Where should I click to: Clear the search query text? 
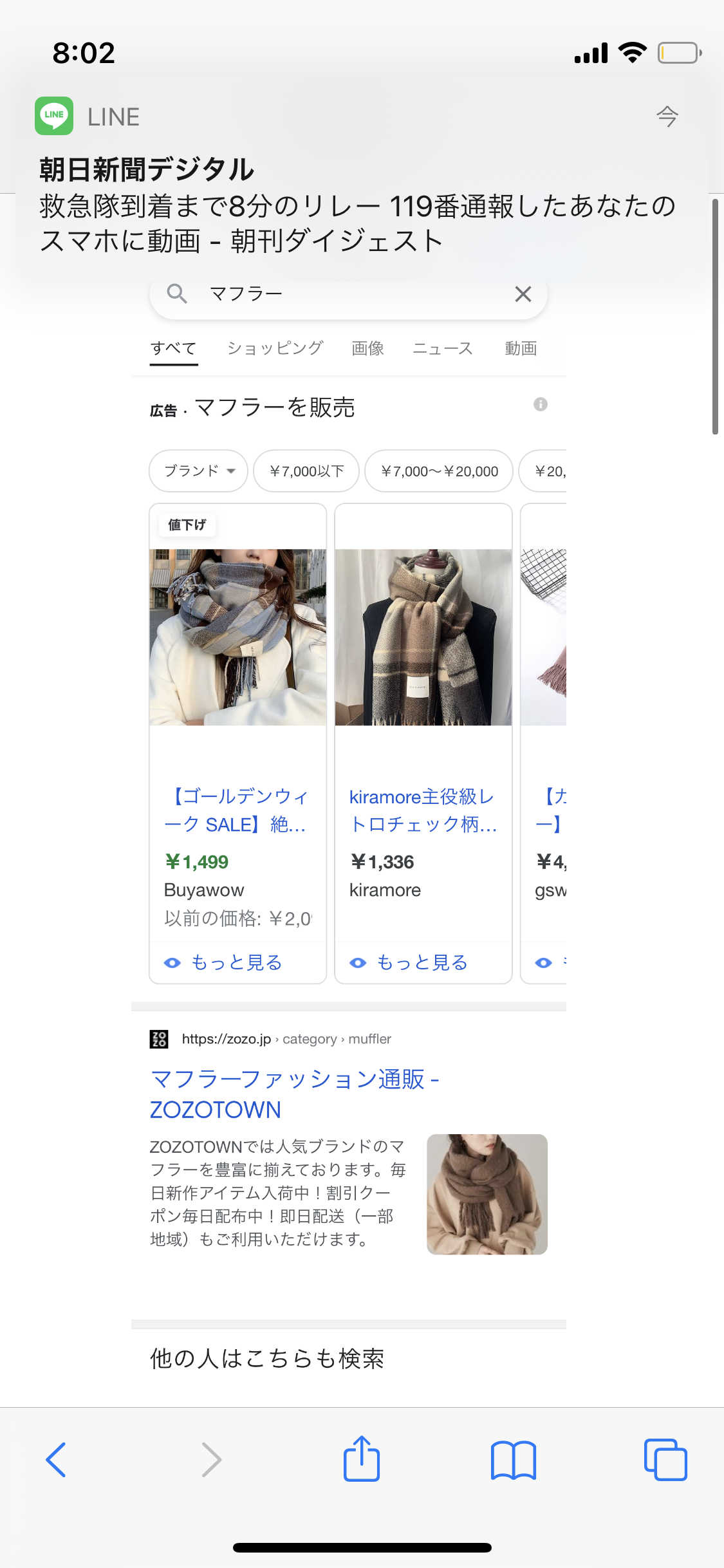523,294
